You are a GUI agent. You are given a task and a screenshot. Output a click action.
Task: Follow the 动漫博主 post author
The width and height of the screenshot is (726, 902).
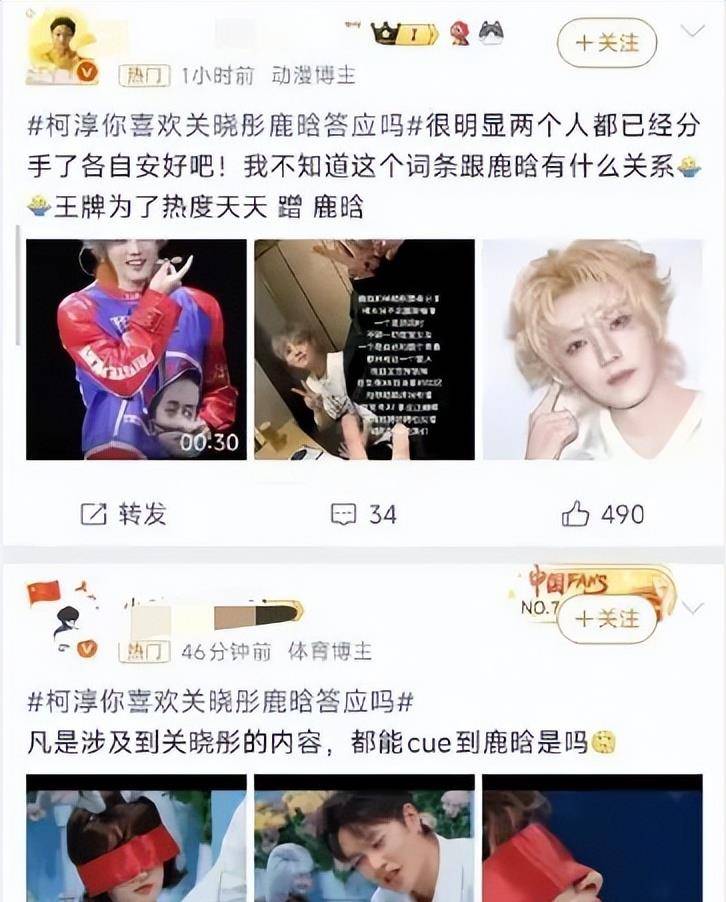point(607,43)
